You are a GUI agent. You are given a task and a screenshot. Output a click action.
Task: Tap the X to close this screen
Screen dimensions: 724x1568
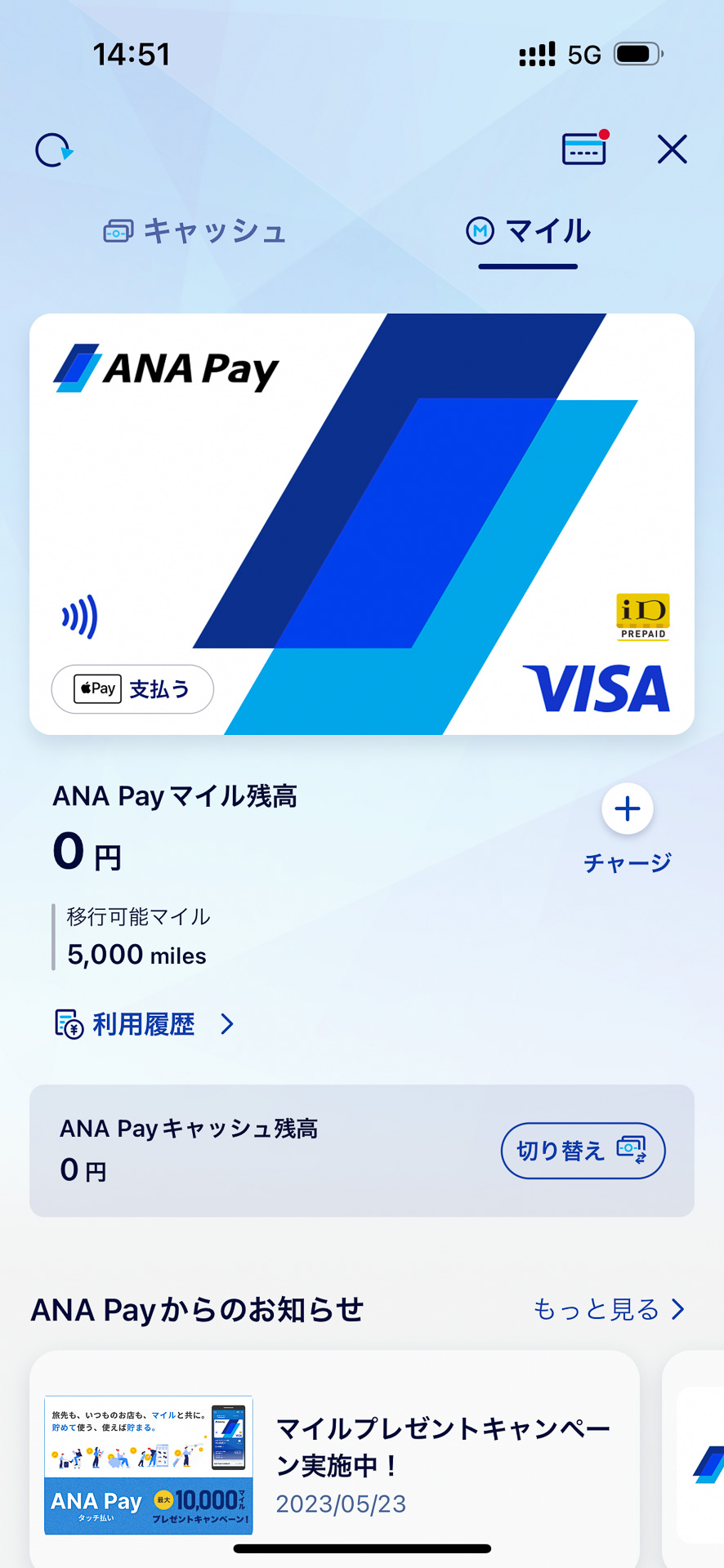(672, 149)
